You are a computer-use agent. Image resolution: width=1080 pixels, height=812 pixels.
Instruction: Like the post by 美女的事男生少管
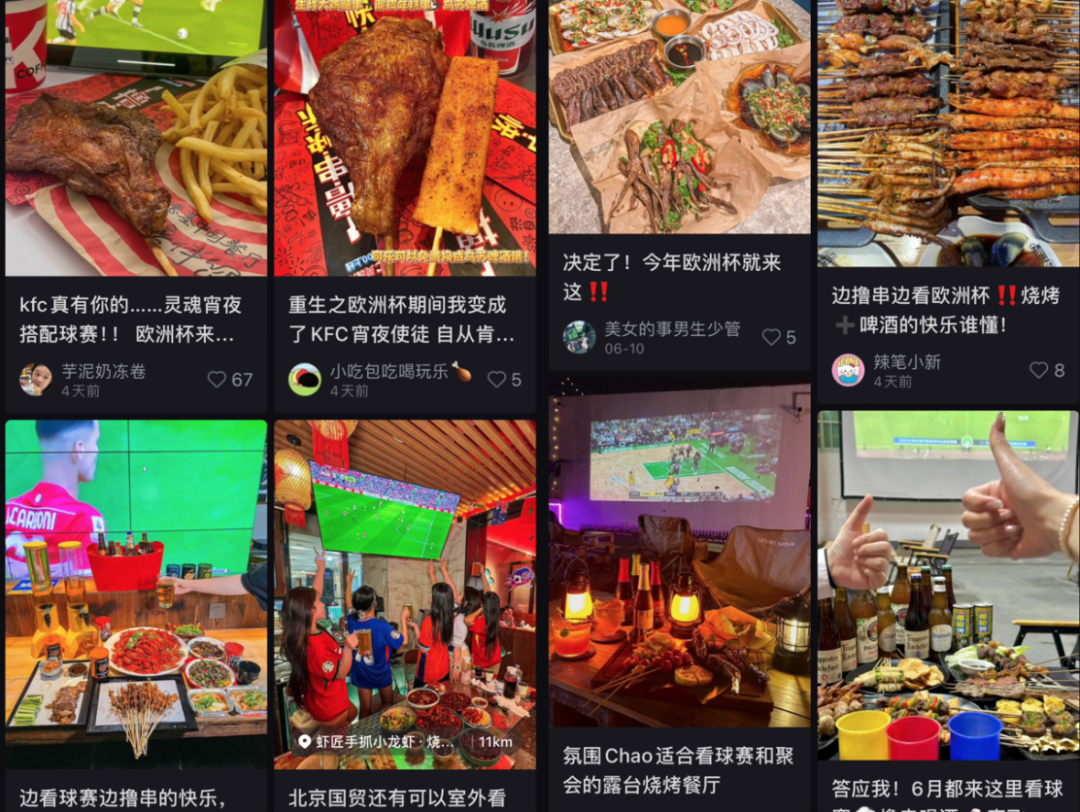pyautogui.click(x=771, y=338)
